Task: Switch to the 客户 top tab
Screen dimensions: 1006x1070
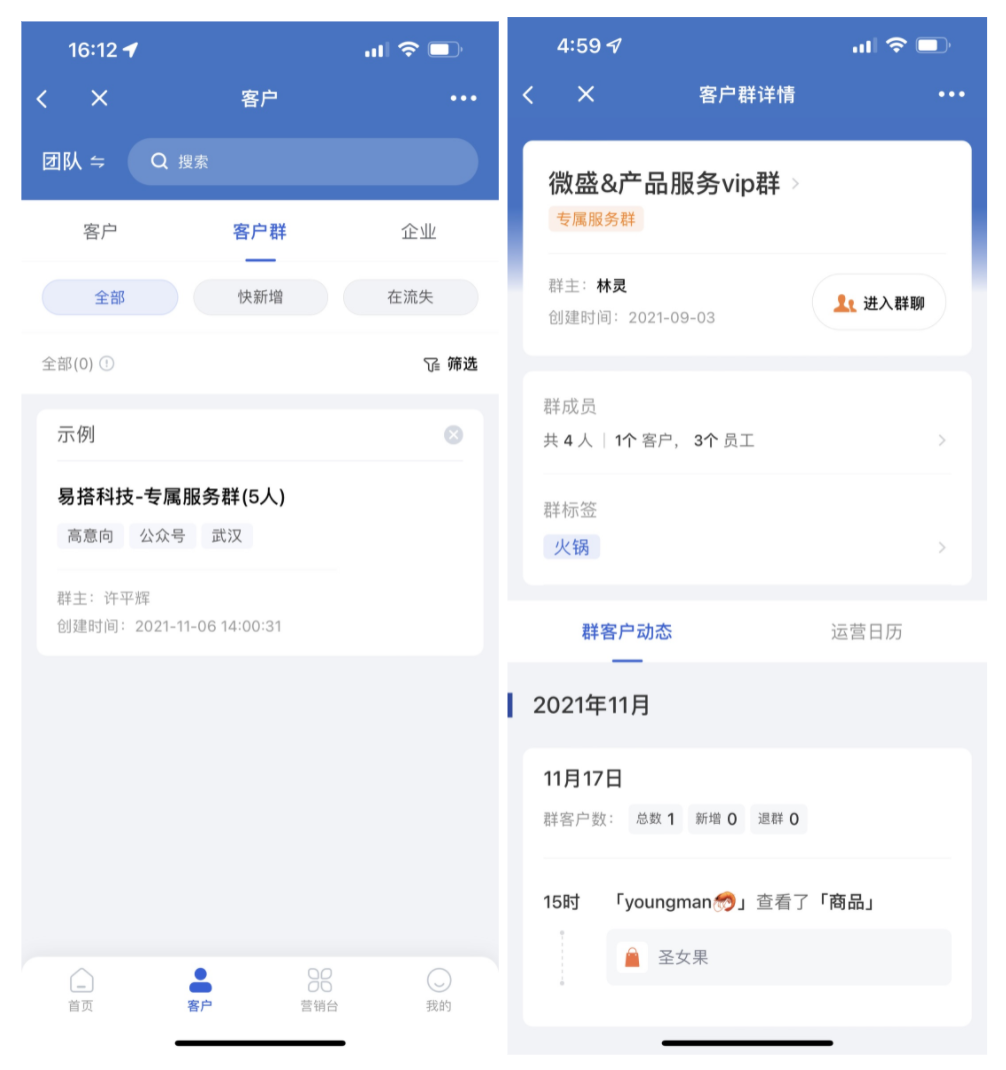Action: pyautogui.click(x=100, y=232)
